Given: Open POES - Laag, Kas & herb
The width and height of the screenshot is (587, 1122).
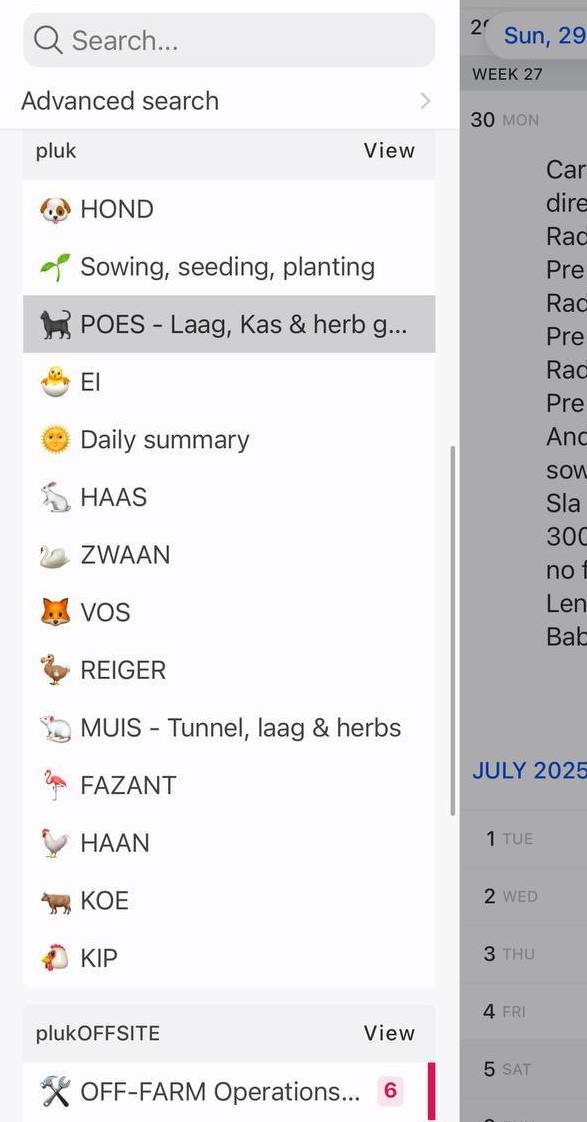Looking at the screenshot, I should point(229,324).
